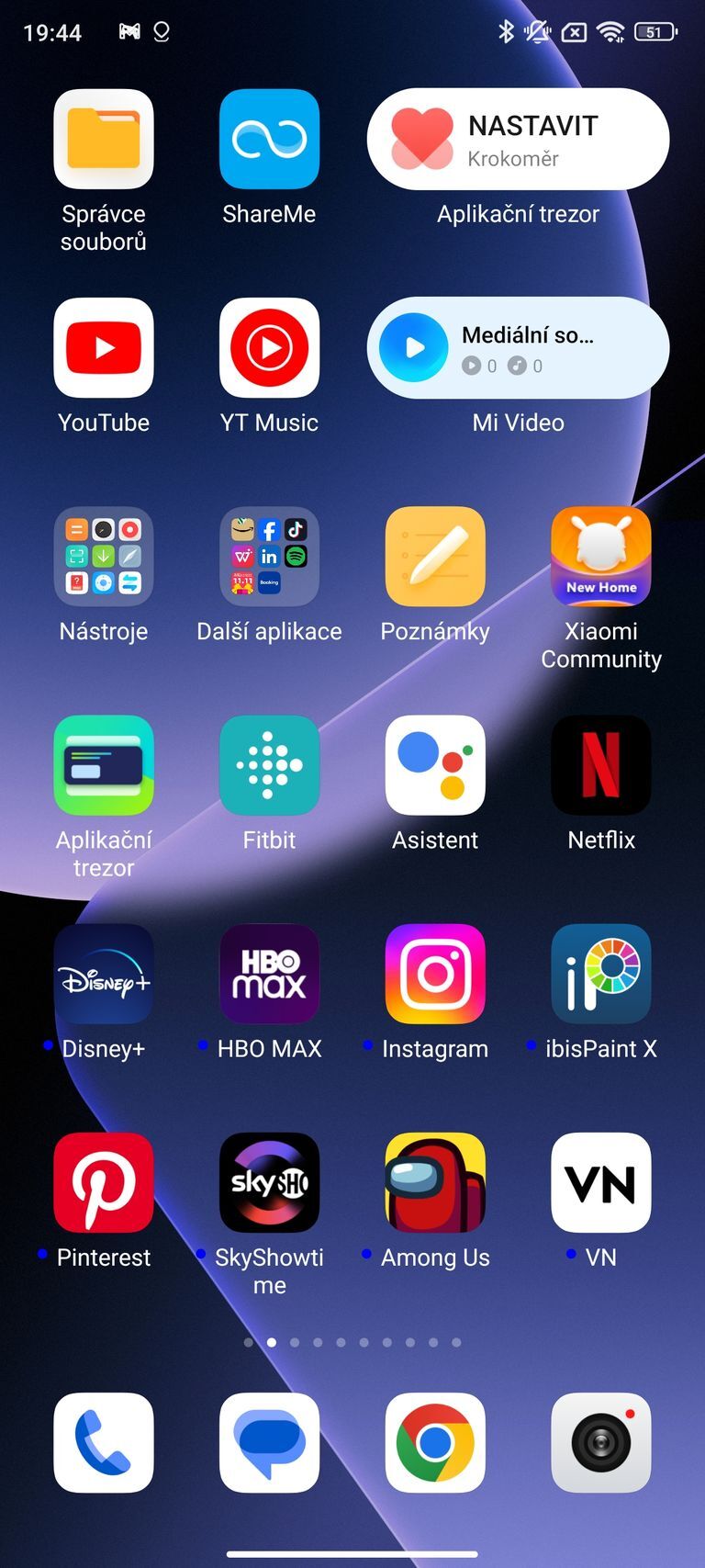The width and height of the screenshot is (705, 1568).
Task: Open Instagram
Action: [435, 974]
